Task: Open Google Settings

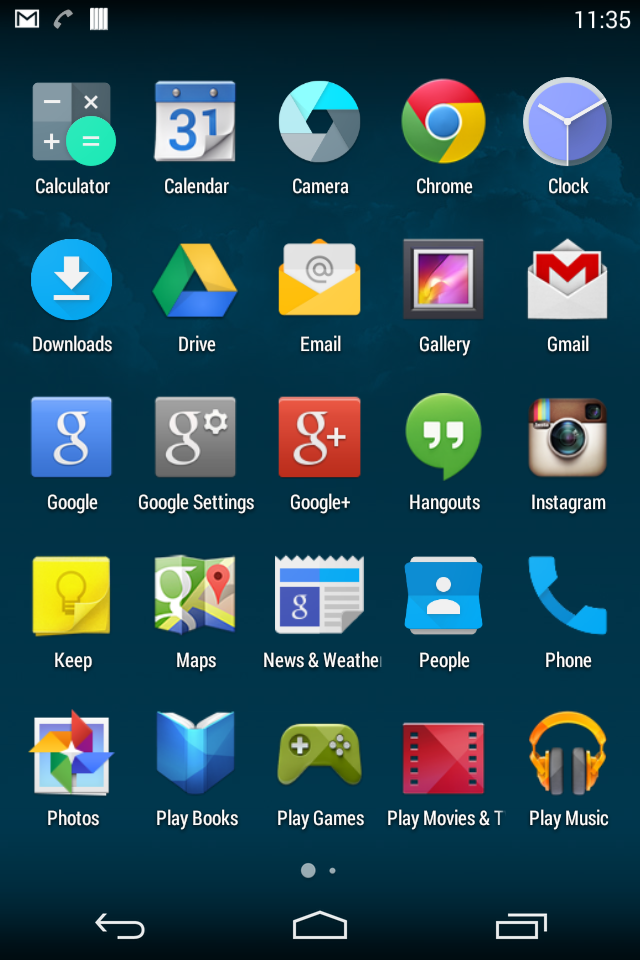Action: [x=196, y=439]
